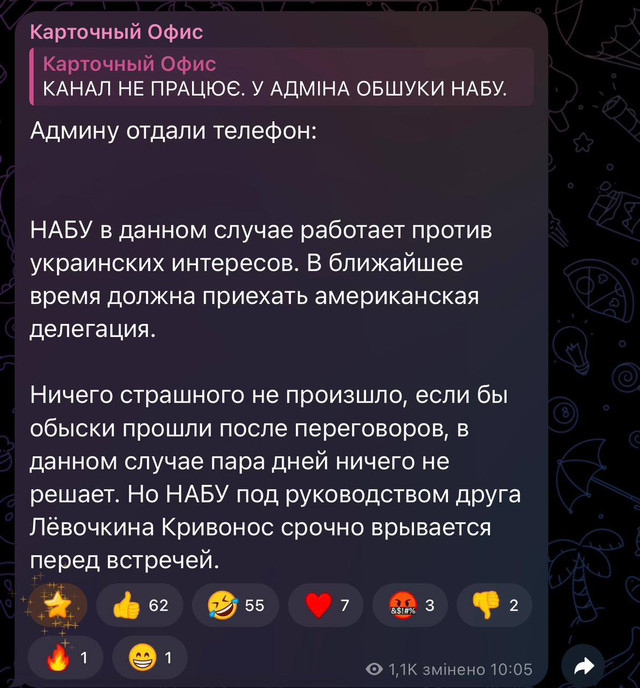Forward this post with the share arrow
Screen dimensions: 640x688
point(586,665)
